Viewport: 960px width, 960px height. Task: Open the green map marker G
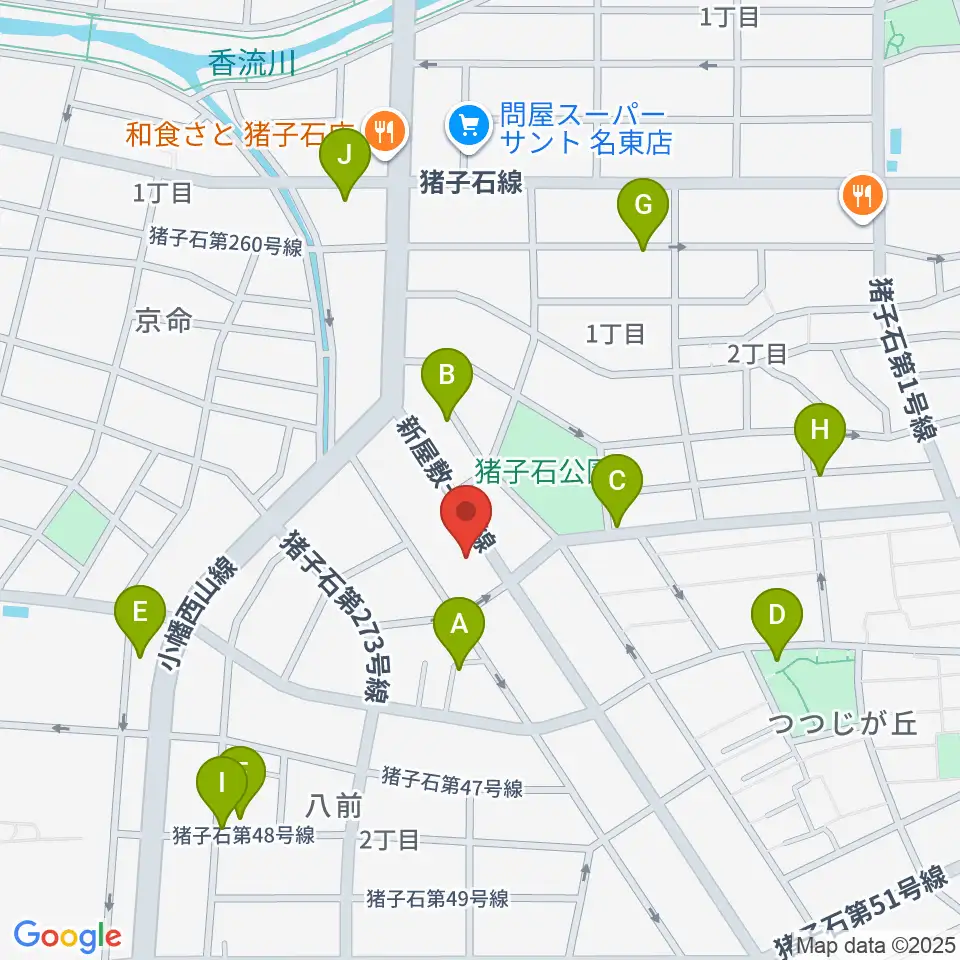[643, 212]
